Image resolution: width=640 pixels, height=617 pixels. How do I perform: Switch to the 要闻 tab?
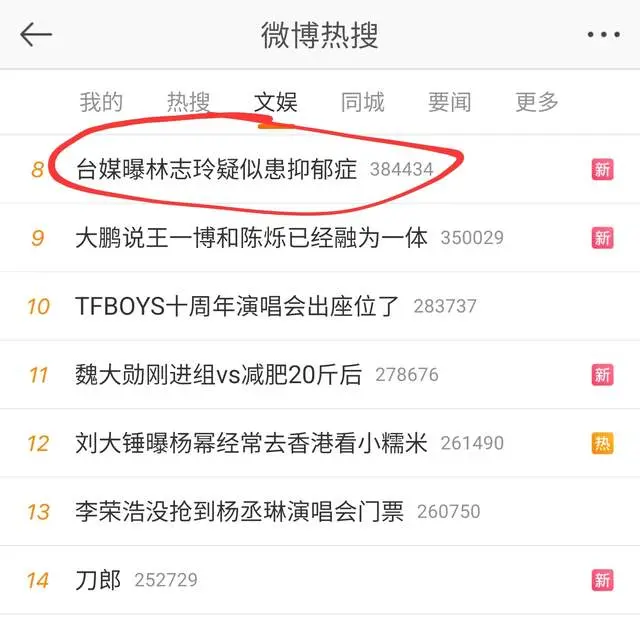pos(449,102)
